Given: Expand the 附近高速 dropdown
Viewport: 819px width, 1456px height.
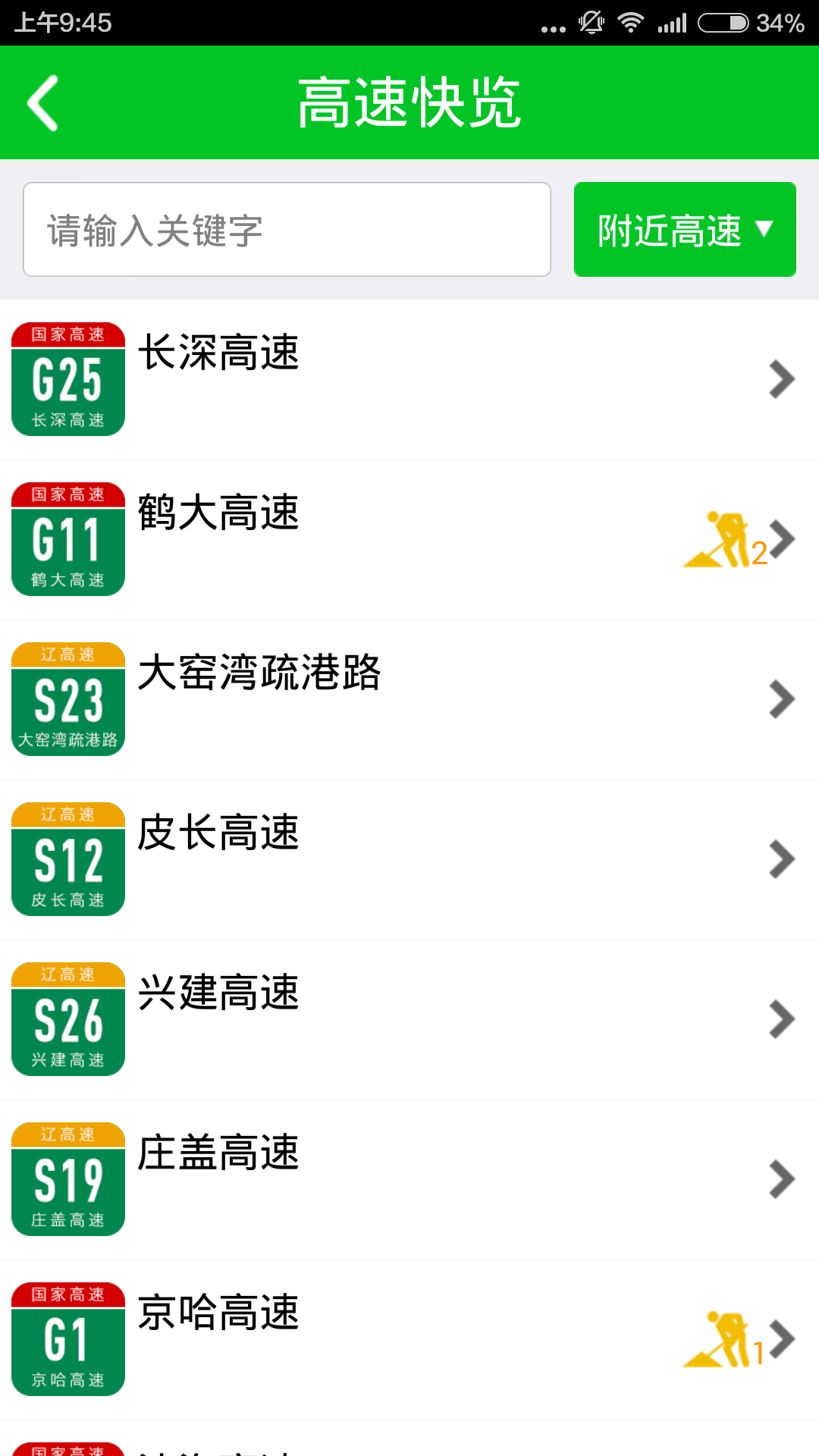Looking at the screenshot, I should [x=684, y=230].
